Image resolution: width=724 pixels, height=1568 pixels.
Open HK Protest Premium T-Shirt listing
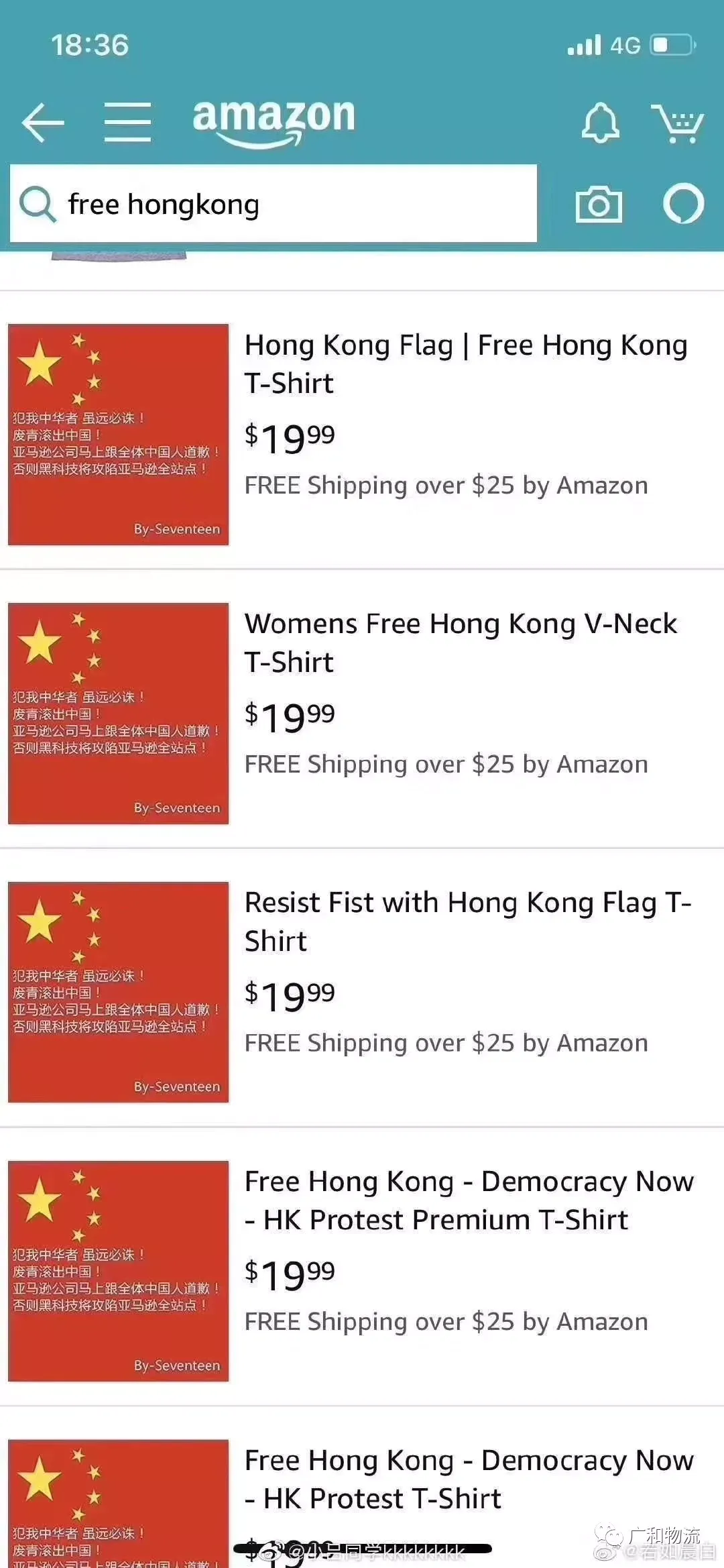(469, 1200)
